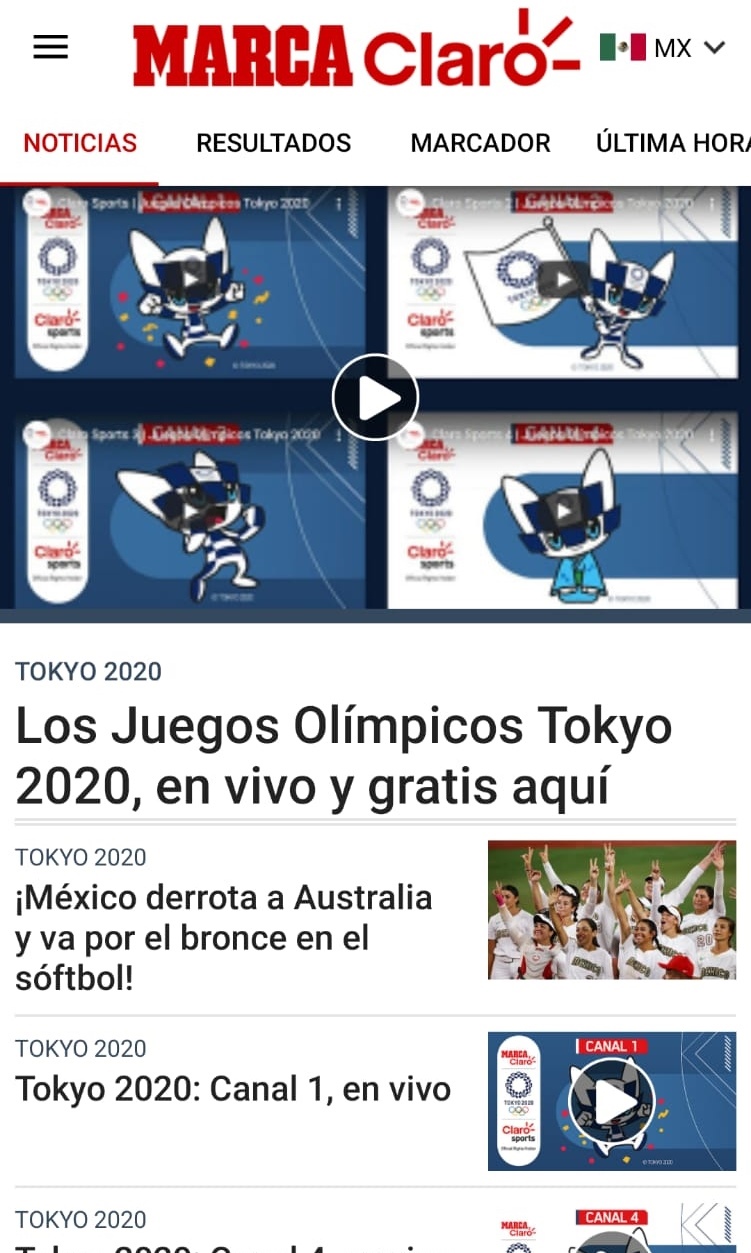Image resolution: width=751 pixels, height=1253 pixels.
Task: Click the TOKYO 2020 category label
Action: point(88,671)
